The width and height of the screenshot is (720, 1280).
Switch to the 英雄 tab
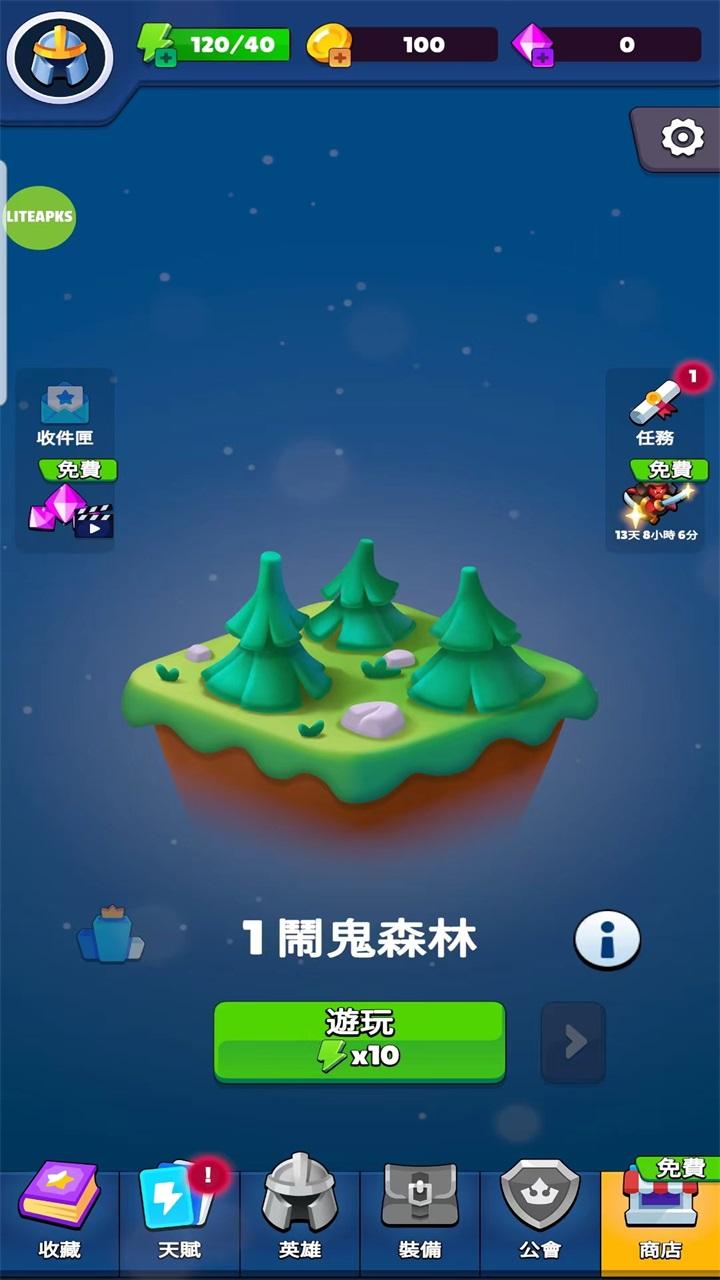coord(299,1209)
